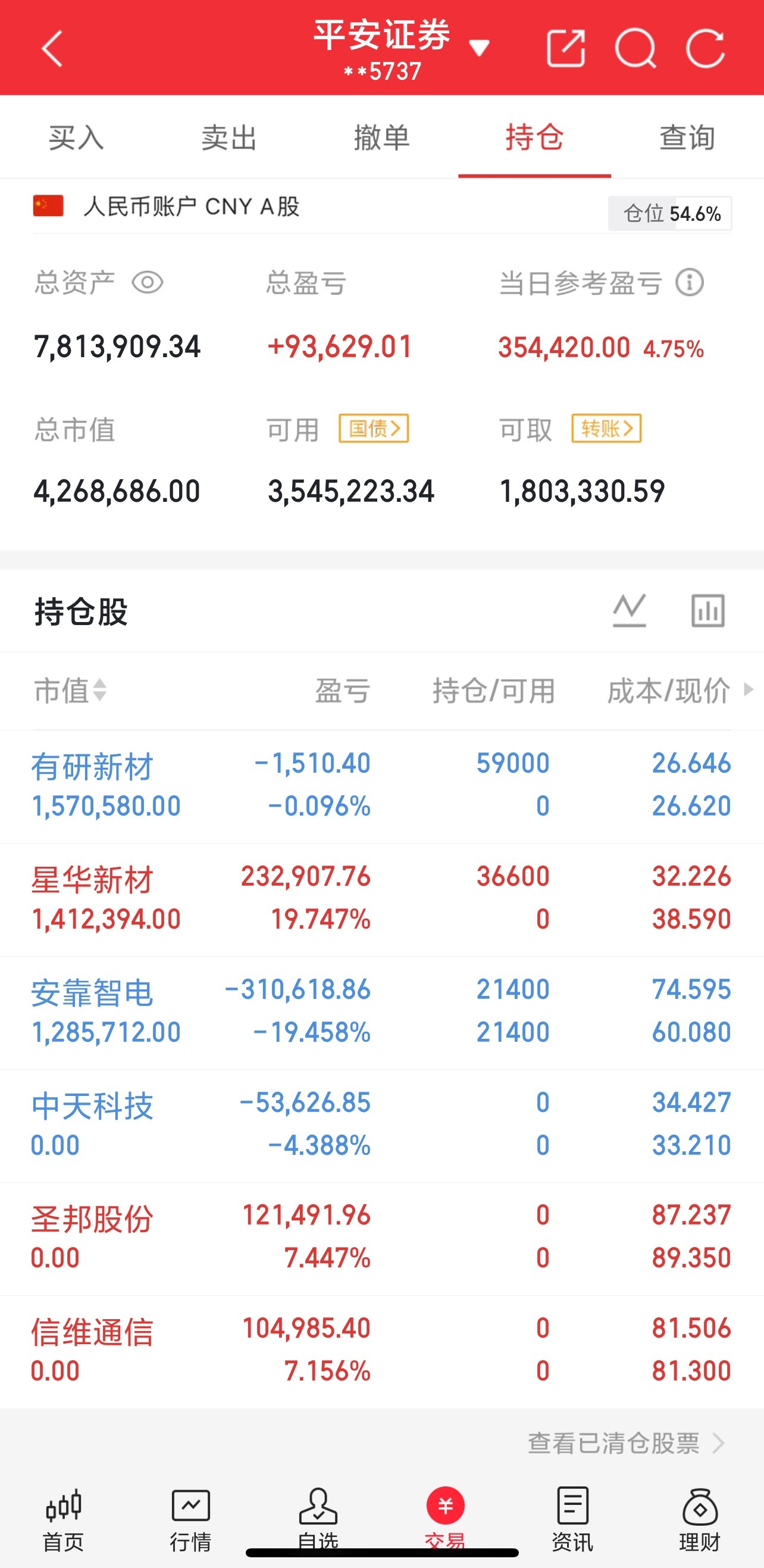Image resolution: width=764 pixels, height=1568 pixels.
Task: Open the 转账 button next to 可取
Action: [x=607, y=429]
